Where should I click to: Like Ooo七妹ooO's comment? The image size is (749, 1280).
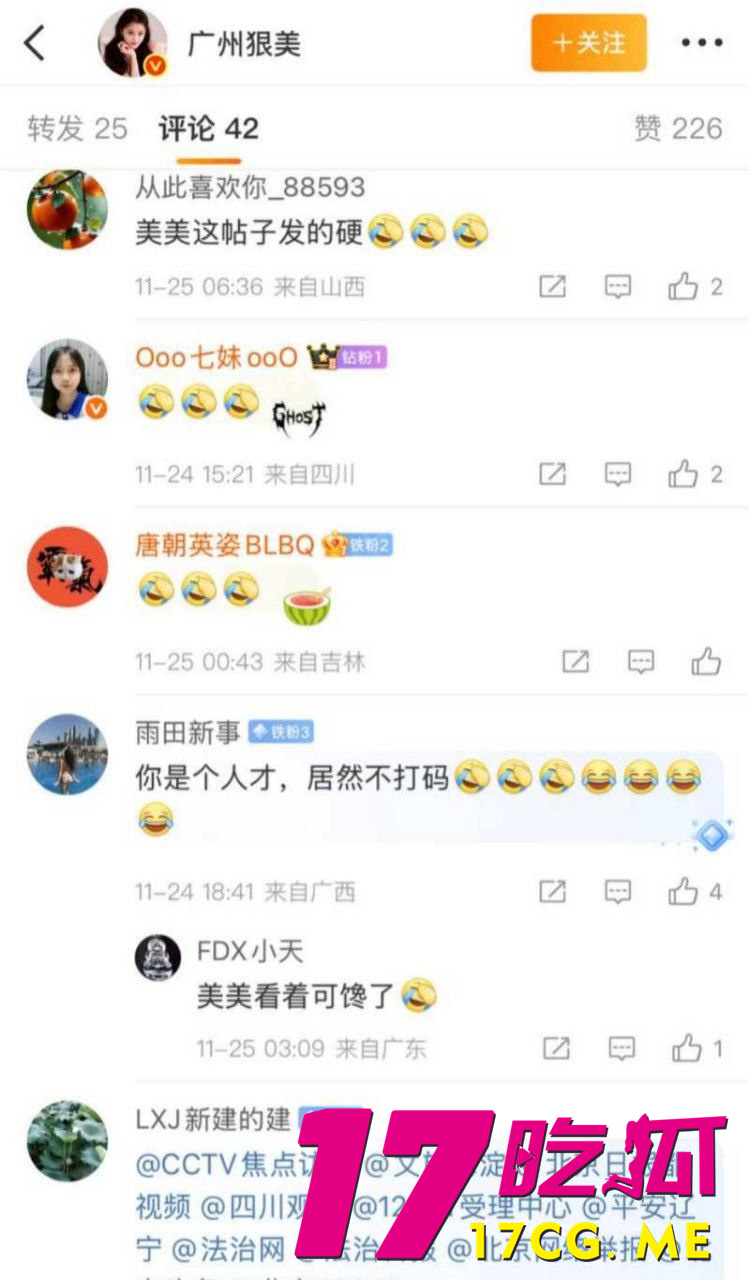pos(684,473)
